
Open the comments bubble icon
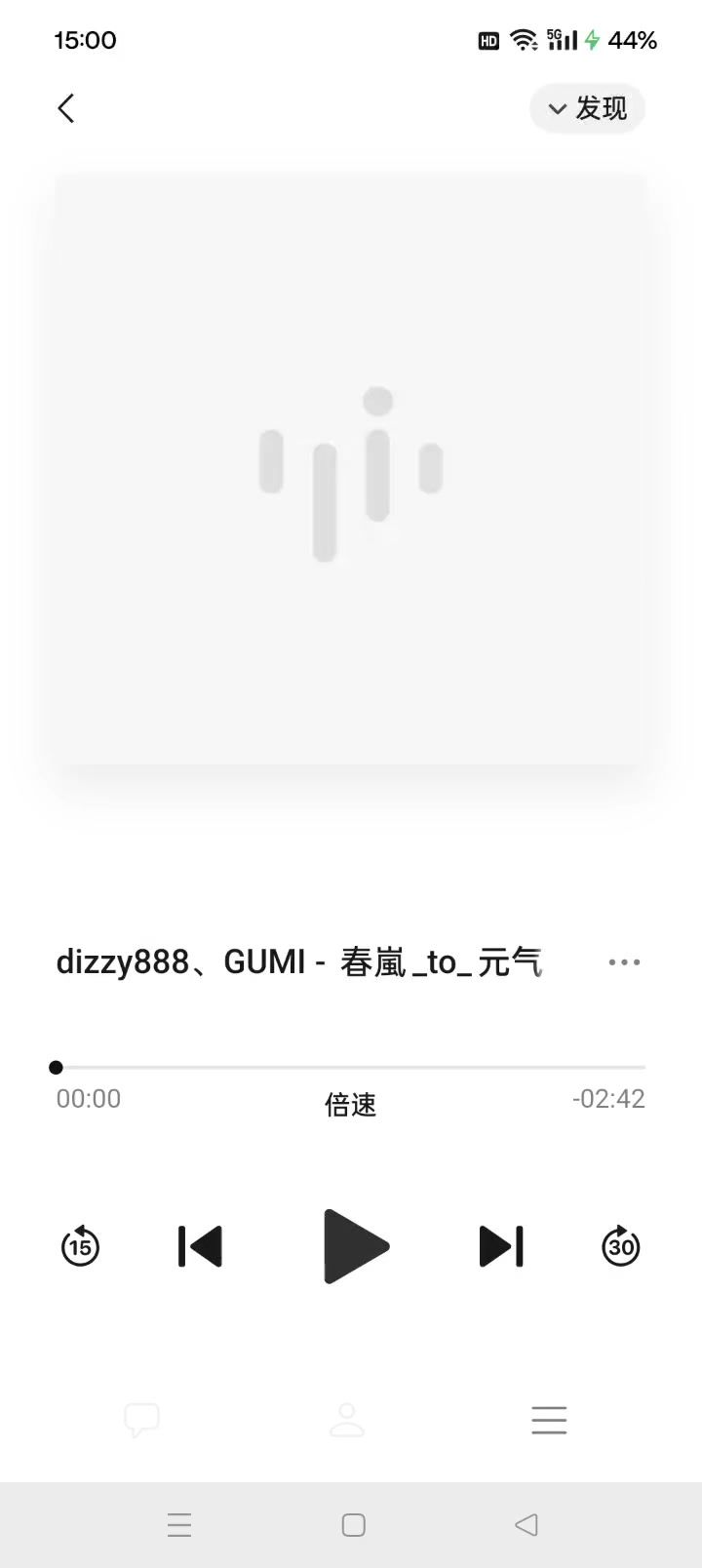pyautogui.click(x=142, y=1420)
